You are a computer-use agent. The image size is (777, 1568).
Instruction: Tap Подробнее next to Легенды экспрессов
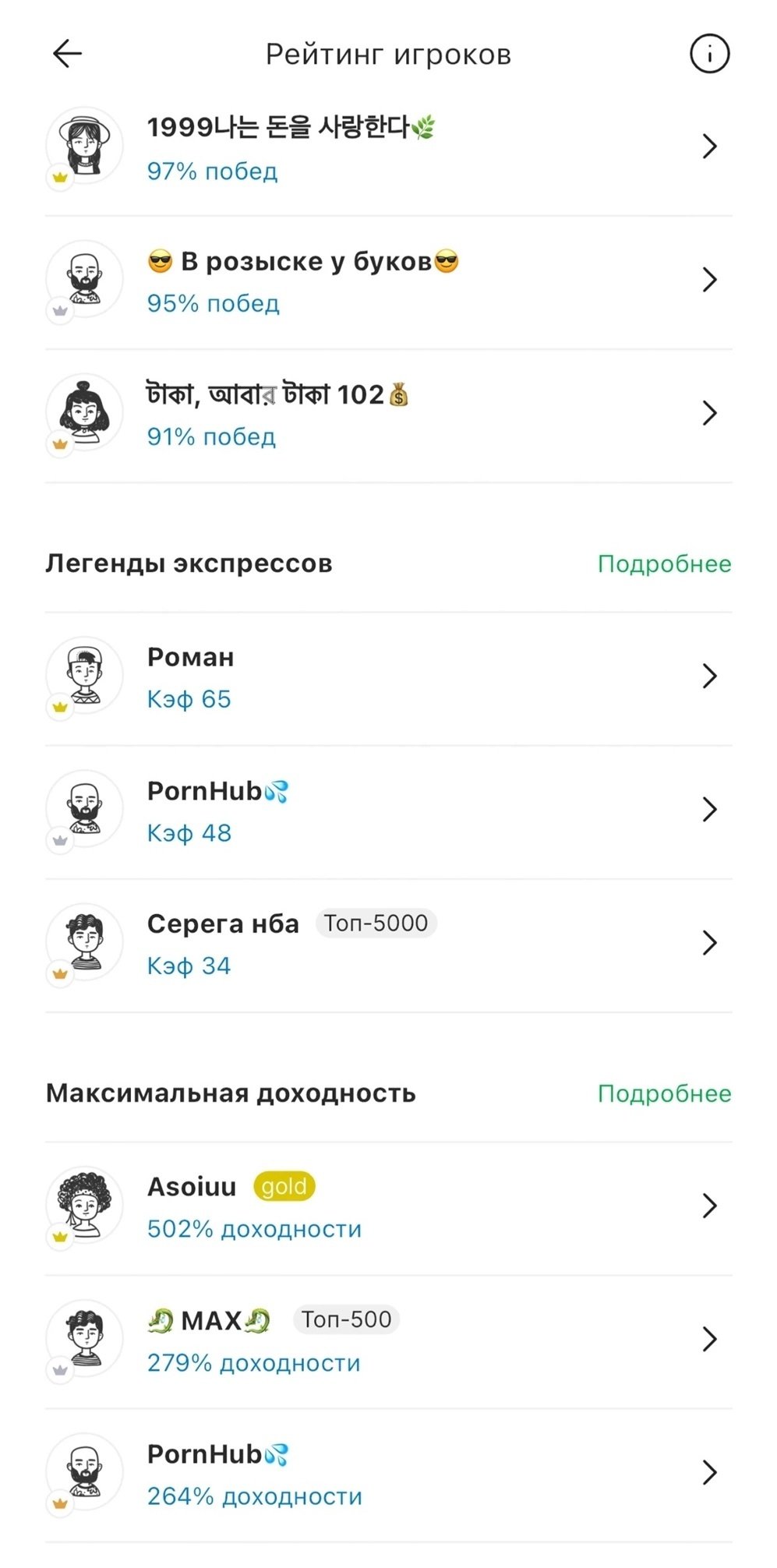tap(664, 563)
